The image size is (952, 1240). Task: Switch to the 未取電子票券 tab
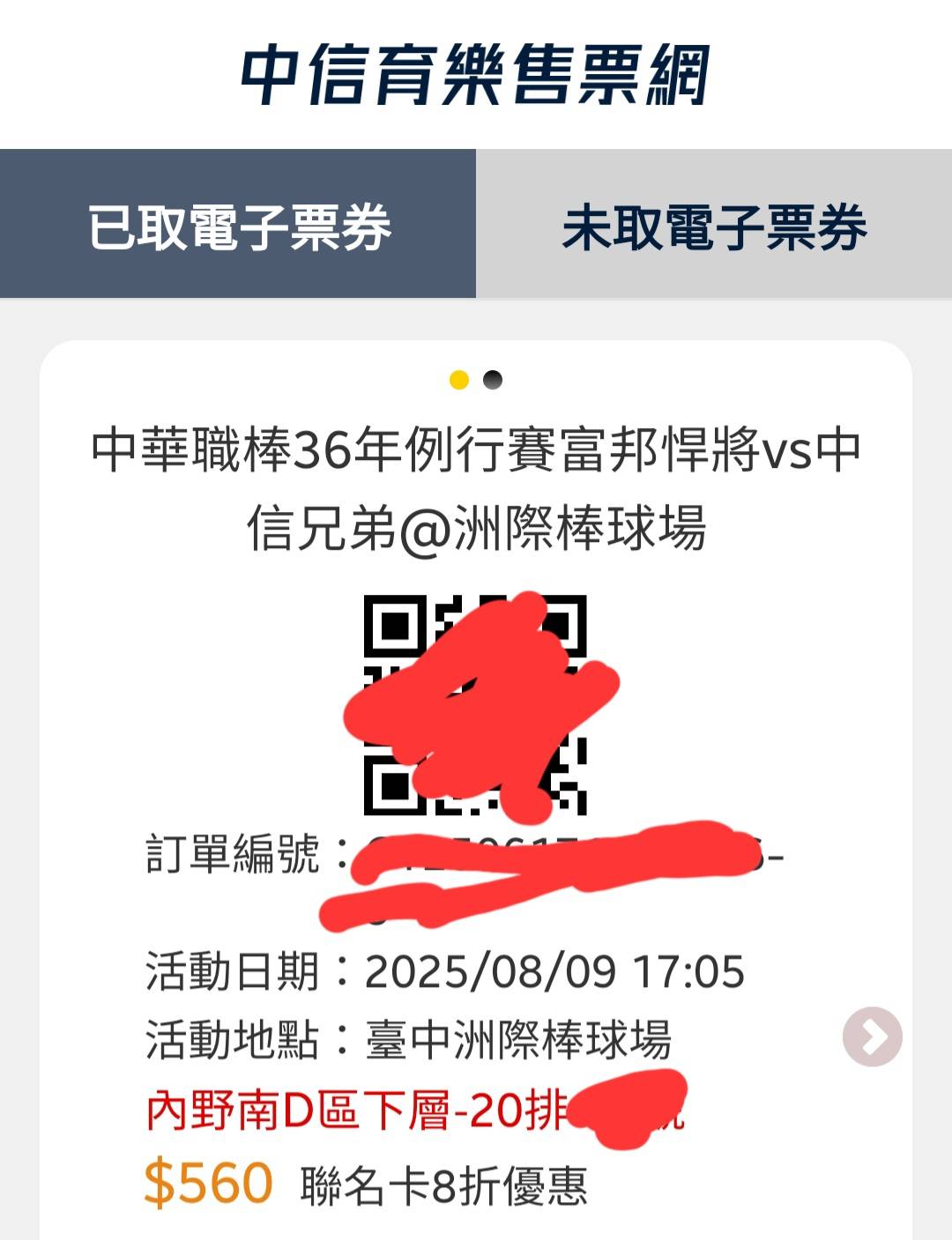(x=714, y=225)
